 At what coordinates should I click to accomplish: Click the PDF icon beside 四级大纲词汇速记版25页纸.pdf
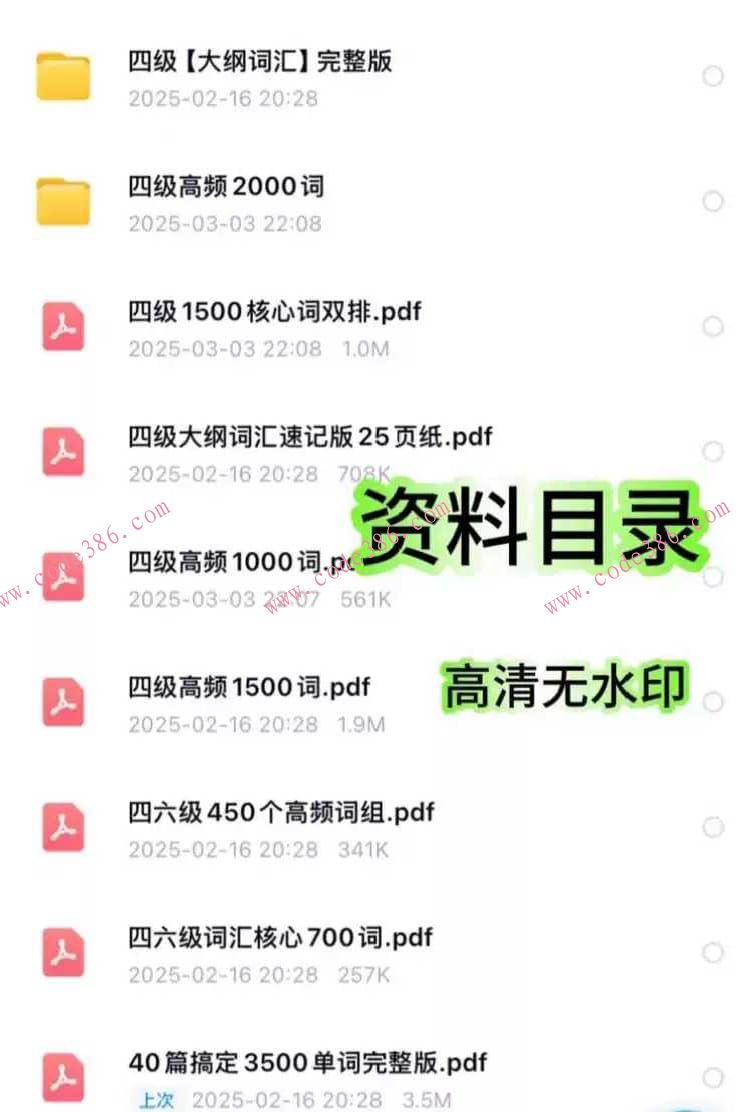63,451
